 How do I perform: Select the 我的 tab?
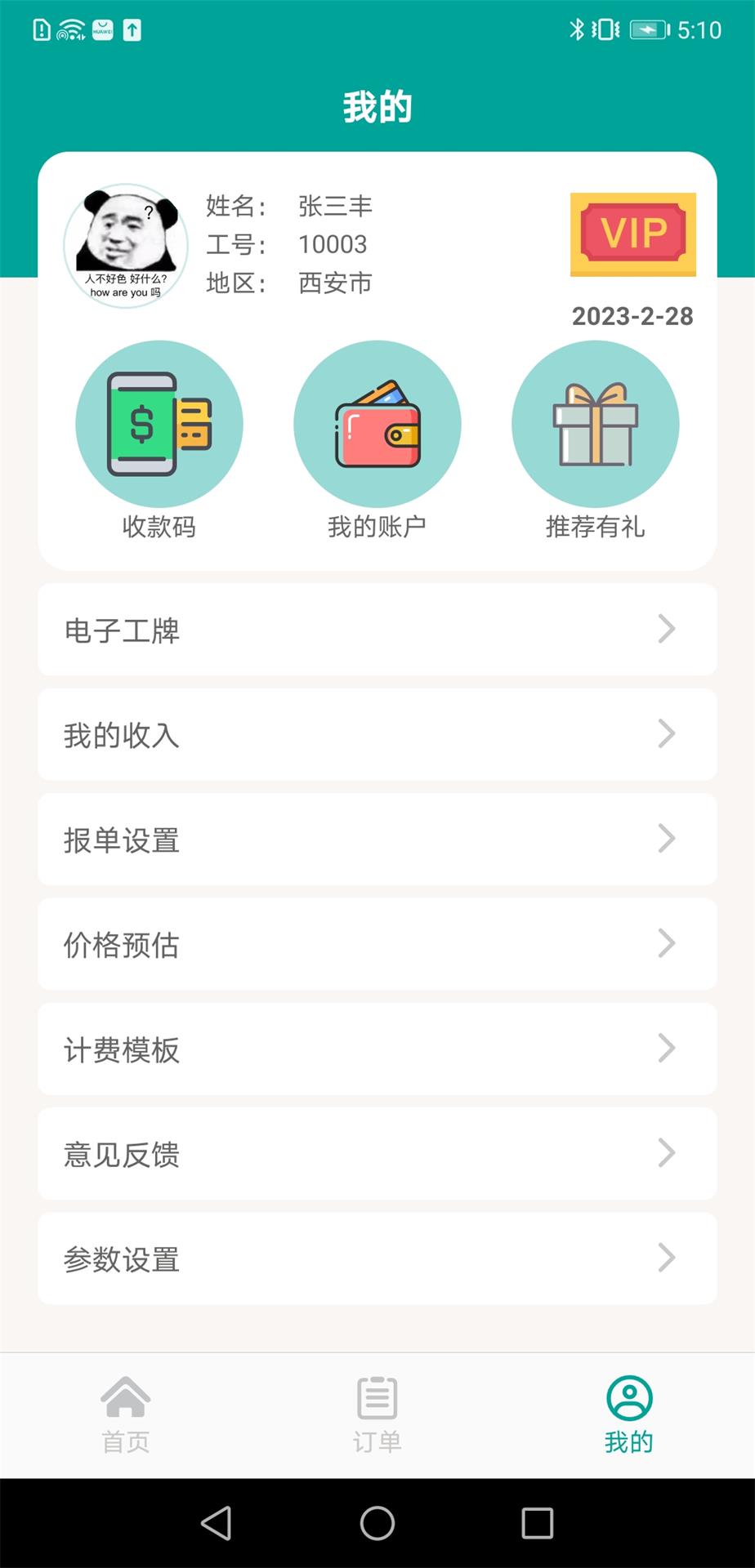point(629,1414)
